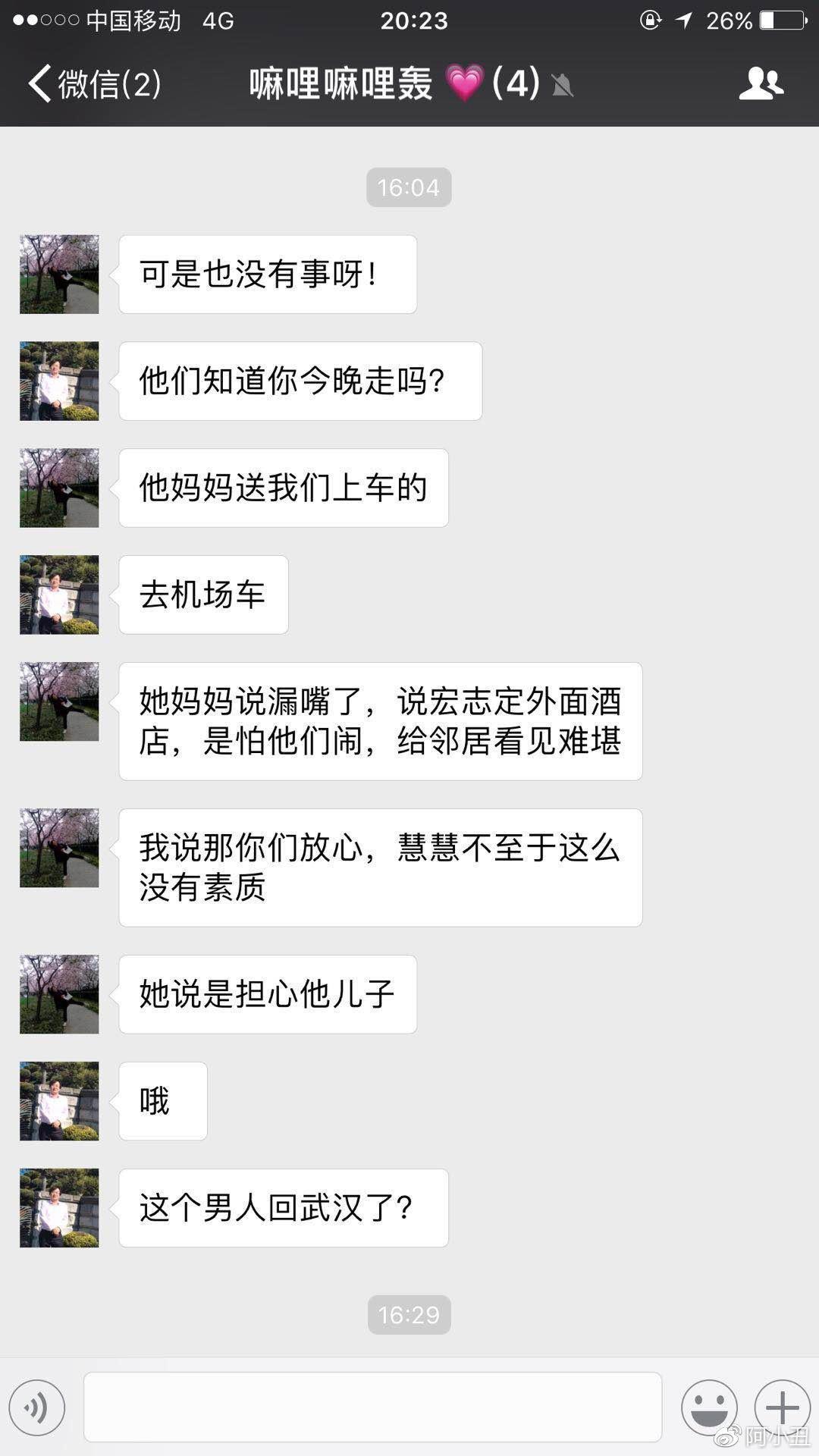Tap avatar next to 去机场车 message
Screen dimensions: 819x1456
[59, 595]
